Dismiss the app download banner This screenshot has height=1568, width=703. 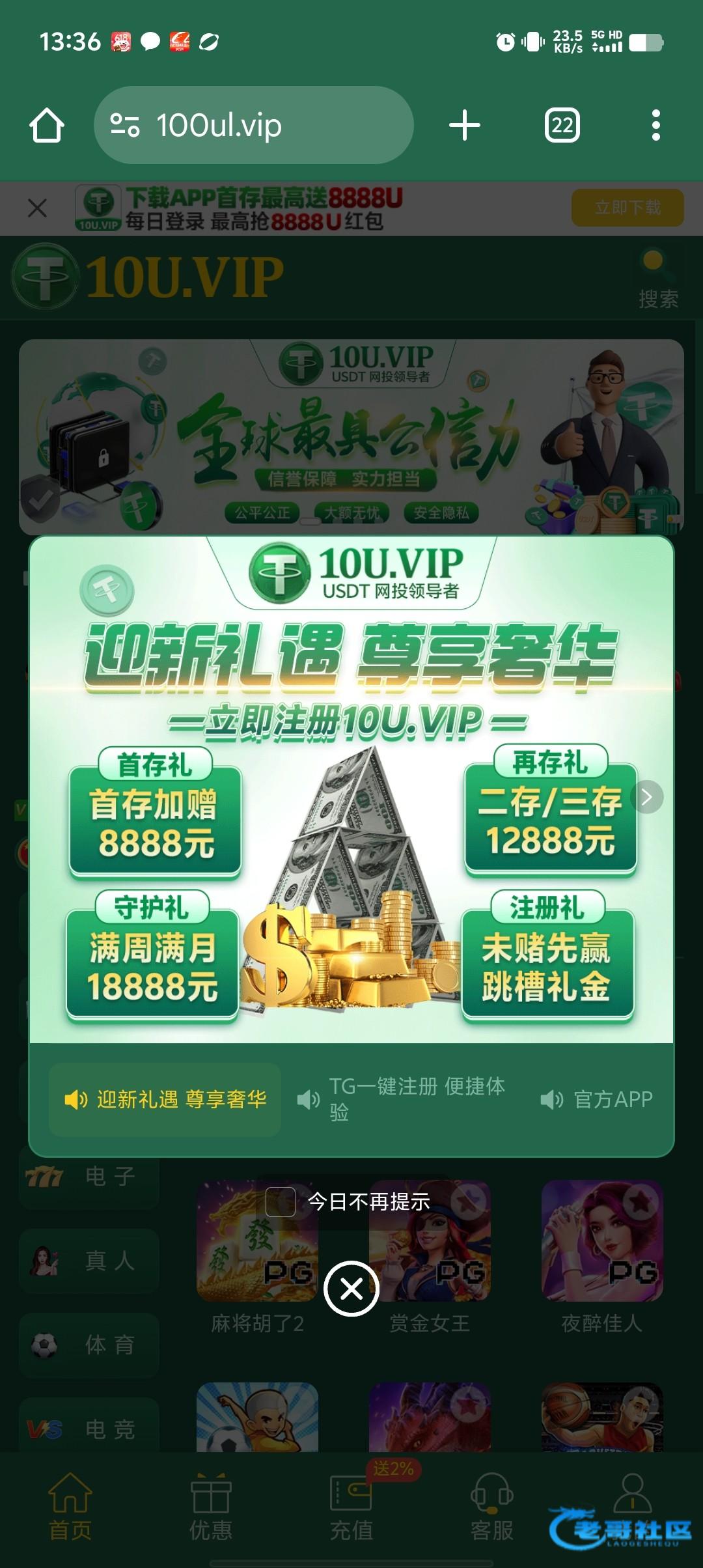(x=38, y=208)
